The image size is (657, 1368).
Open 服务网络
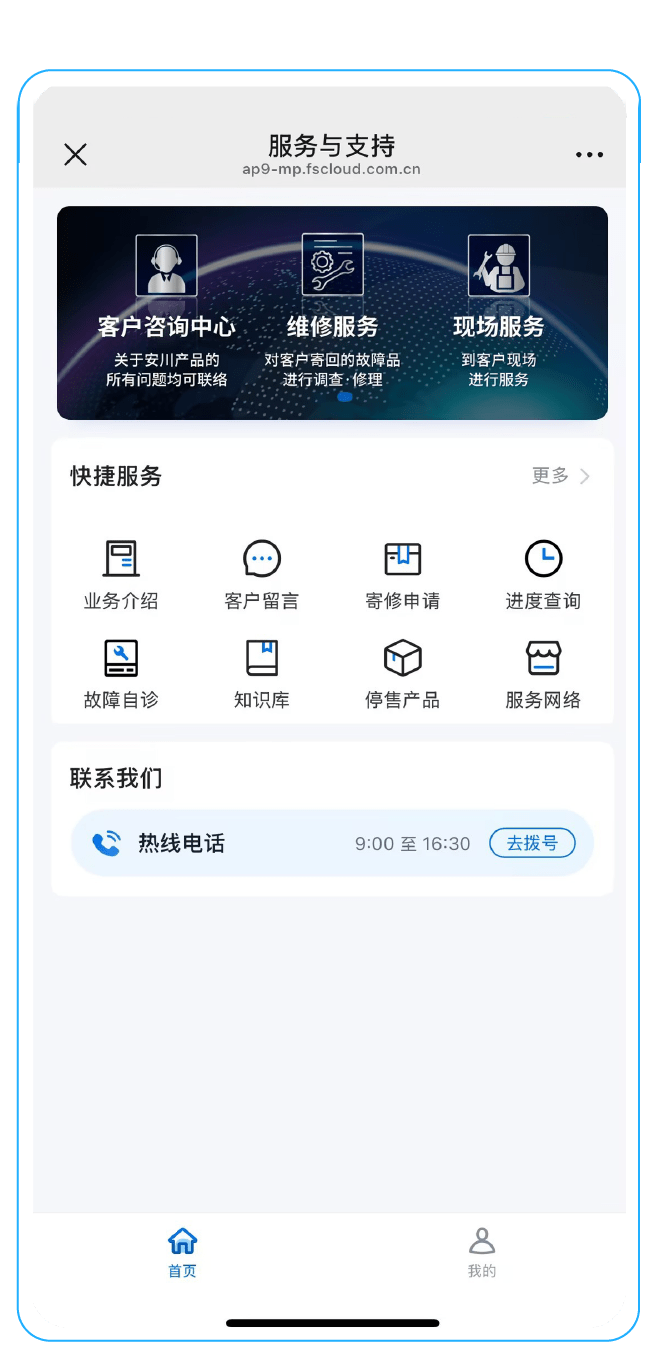[x=543, y=672]
